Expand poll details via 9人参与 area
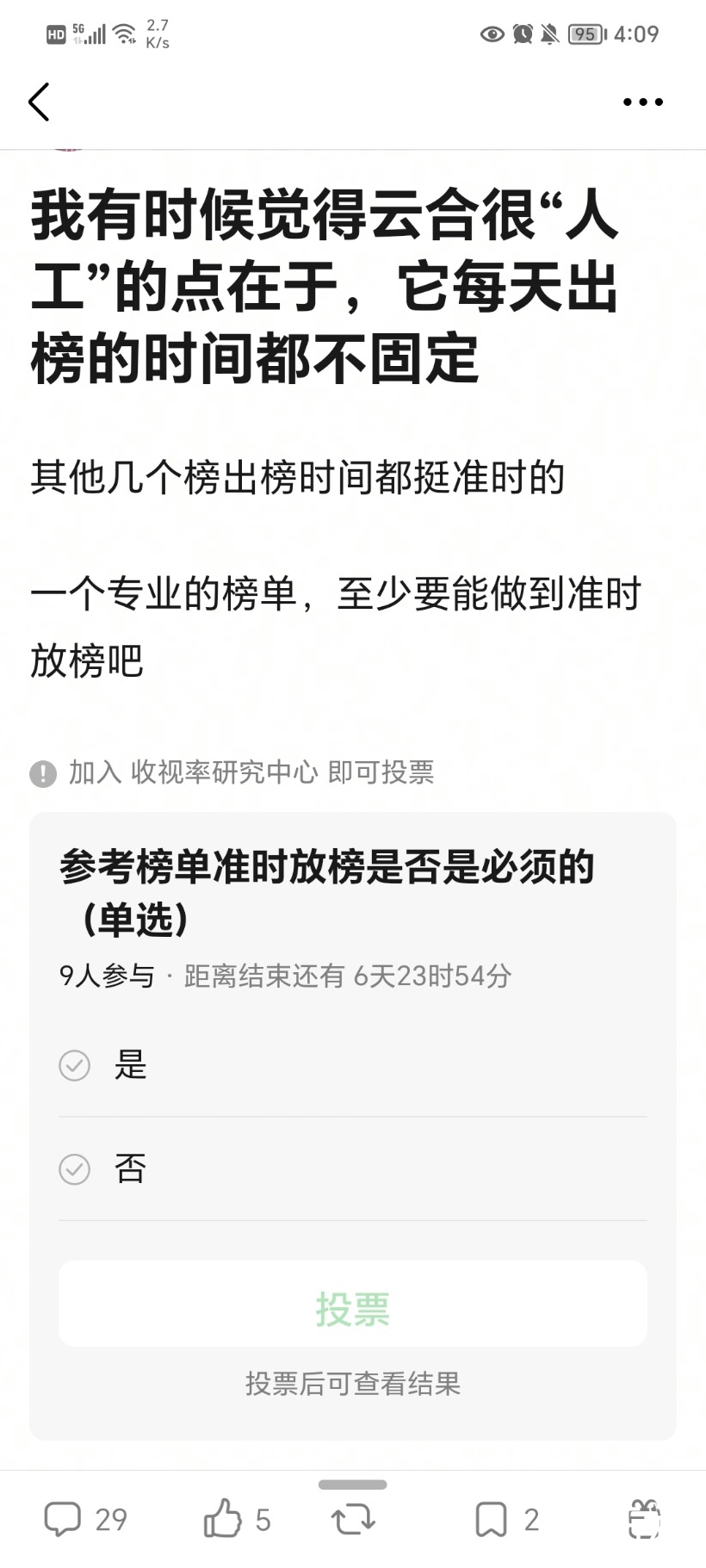 coord(108,976)
